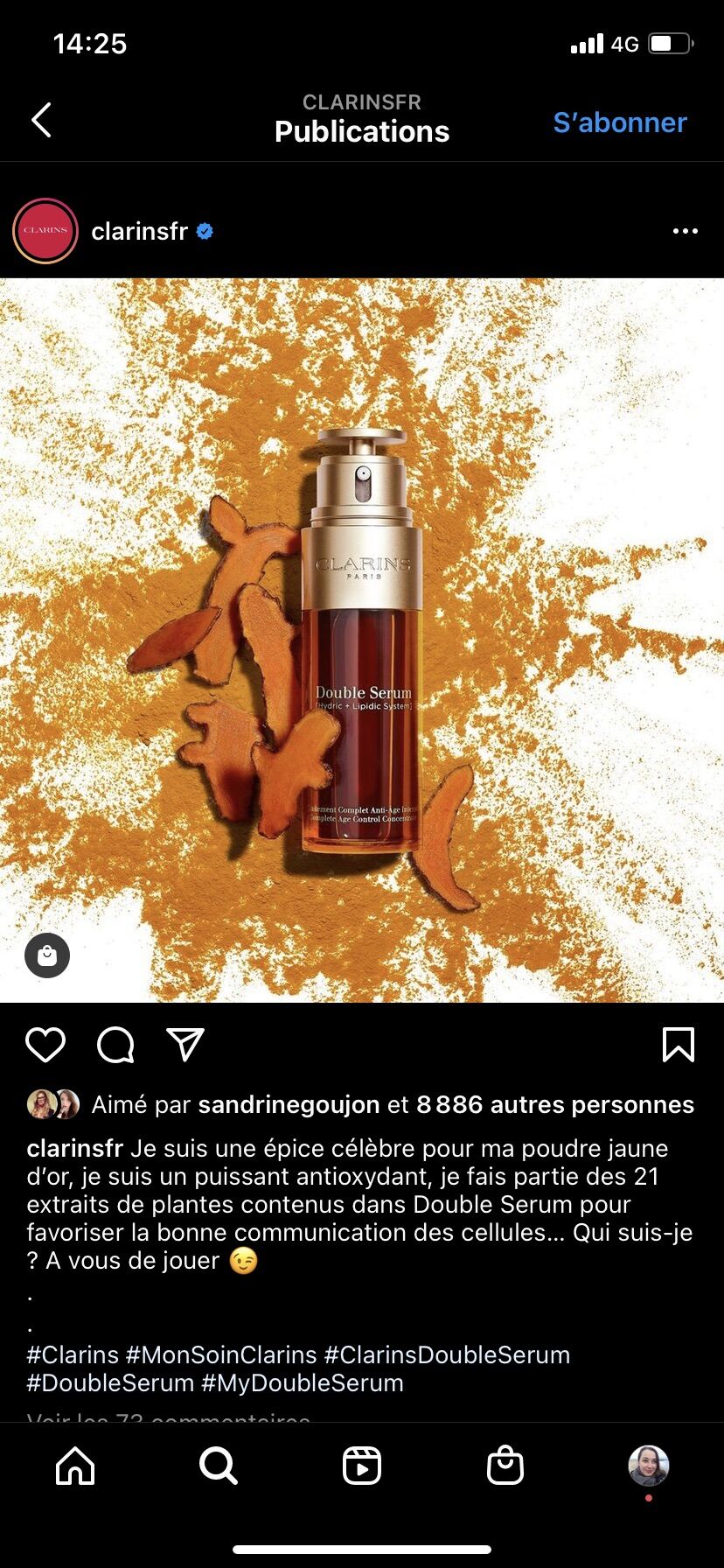The width and height of the screenshot is (724, 1568).
Task: Open the Double Serum product photo
Action: [362, 640]
